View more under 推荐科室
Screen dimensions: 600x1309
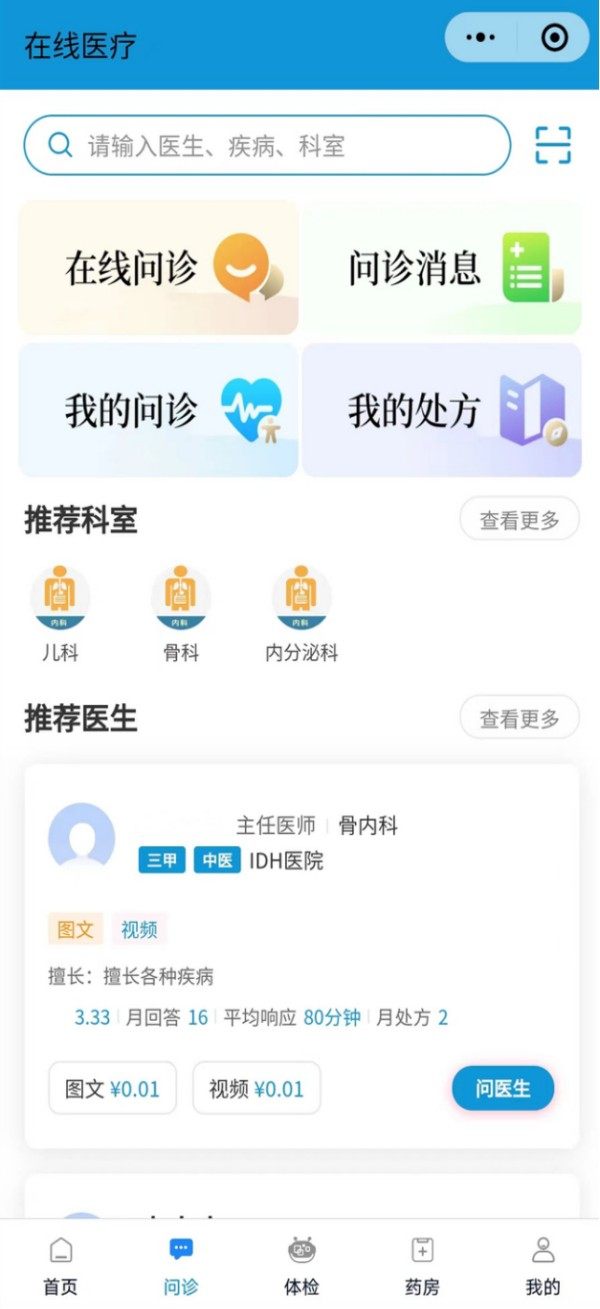(519, 520)
